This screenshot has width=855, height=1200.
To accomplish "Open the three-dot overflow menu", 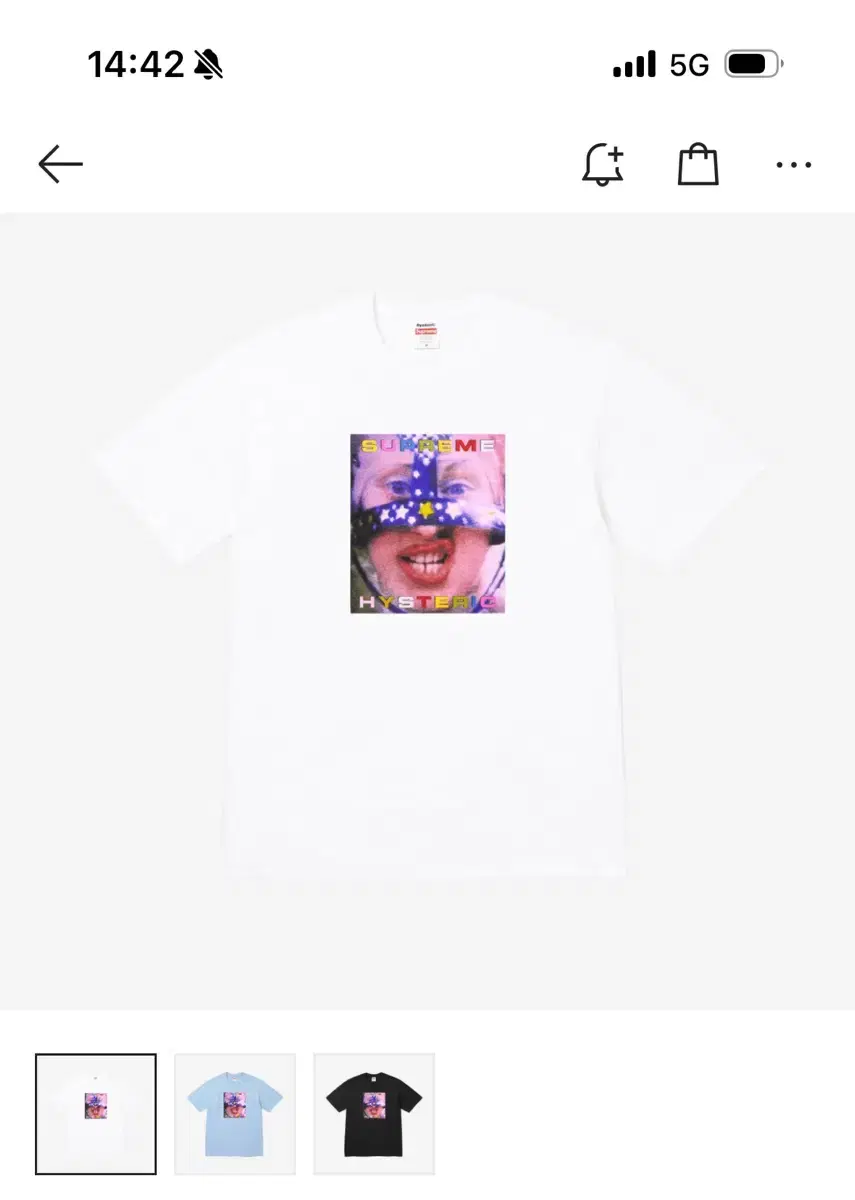I will (x=794, y=165).
